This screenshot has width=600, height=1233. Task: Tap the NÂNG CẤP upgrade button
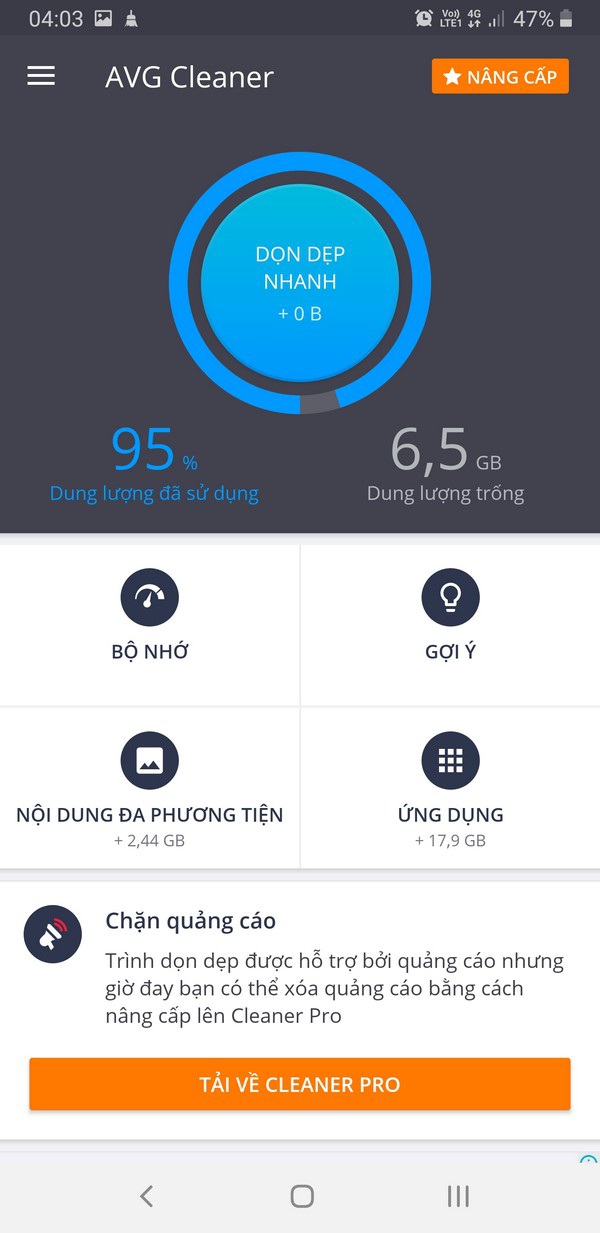[x=500, y=77]
